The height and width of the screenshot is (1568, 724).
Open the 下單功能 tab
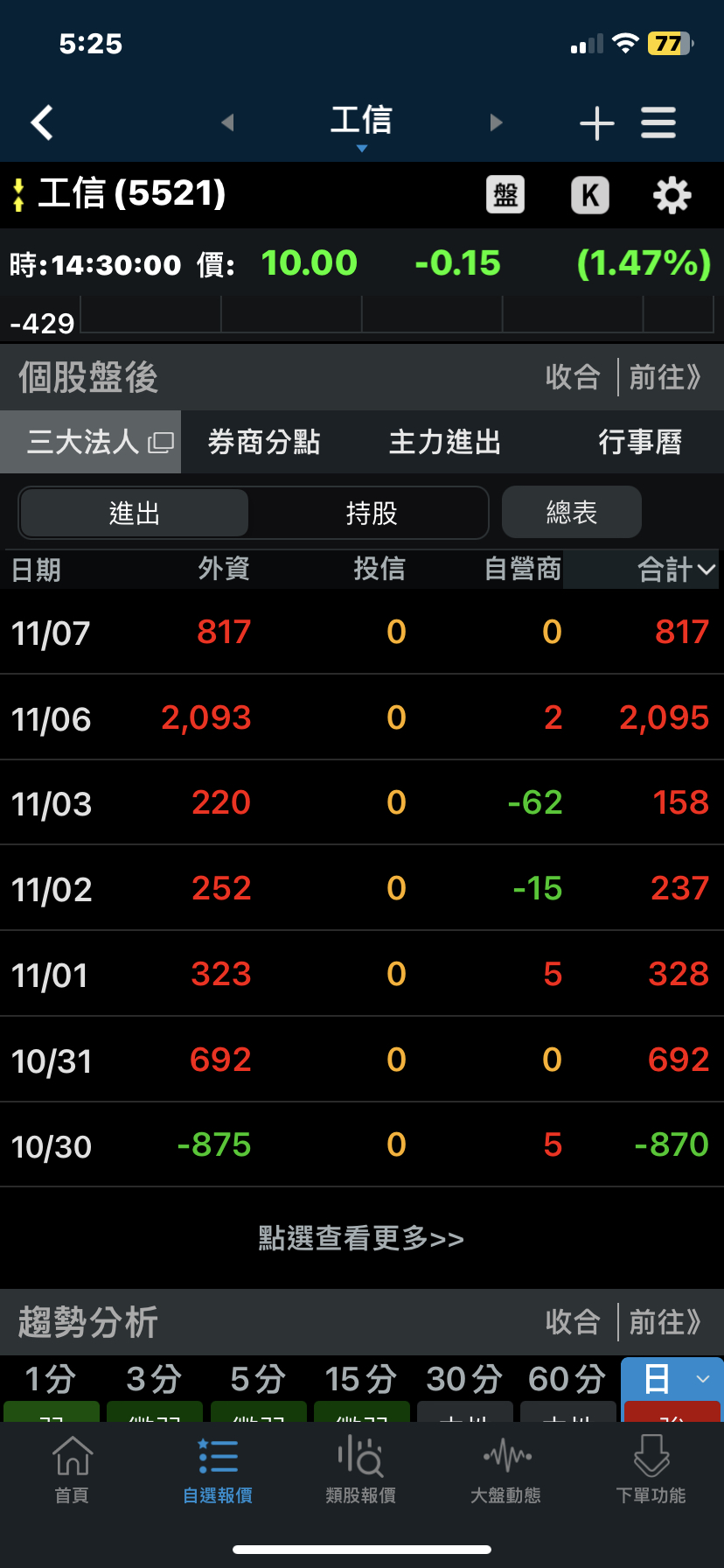tap(651, 1470)
